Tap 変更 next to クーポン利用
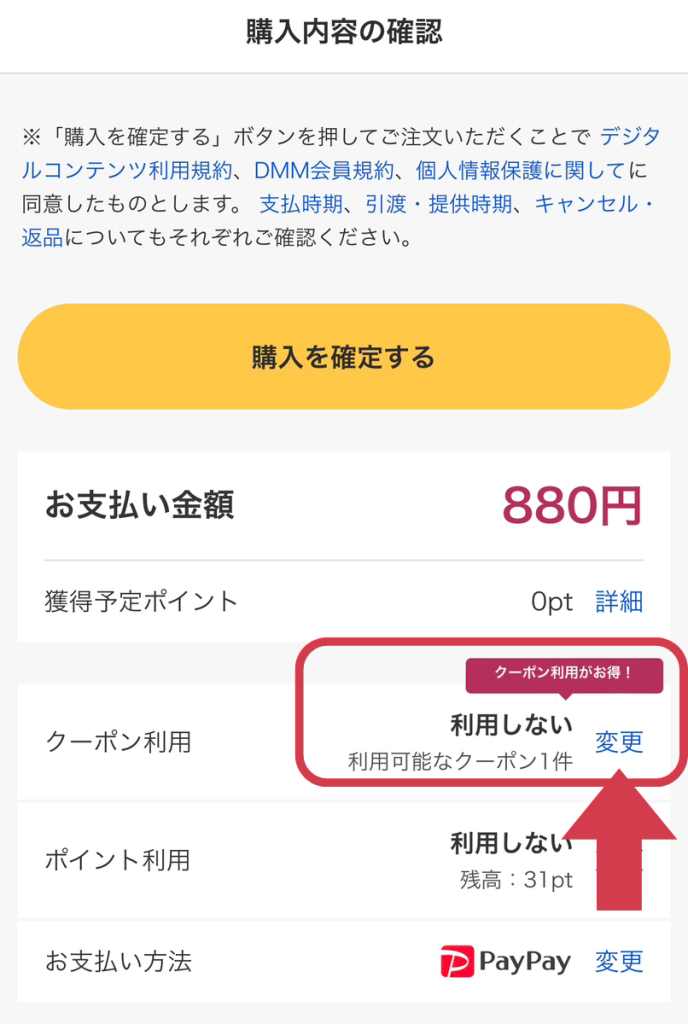 click(619, 742)
